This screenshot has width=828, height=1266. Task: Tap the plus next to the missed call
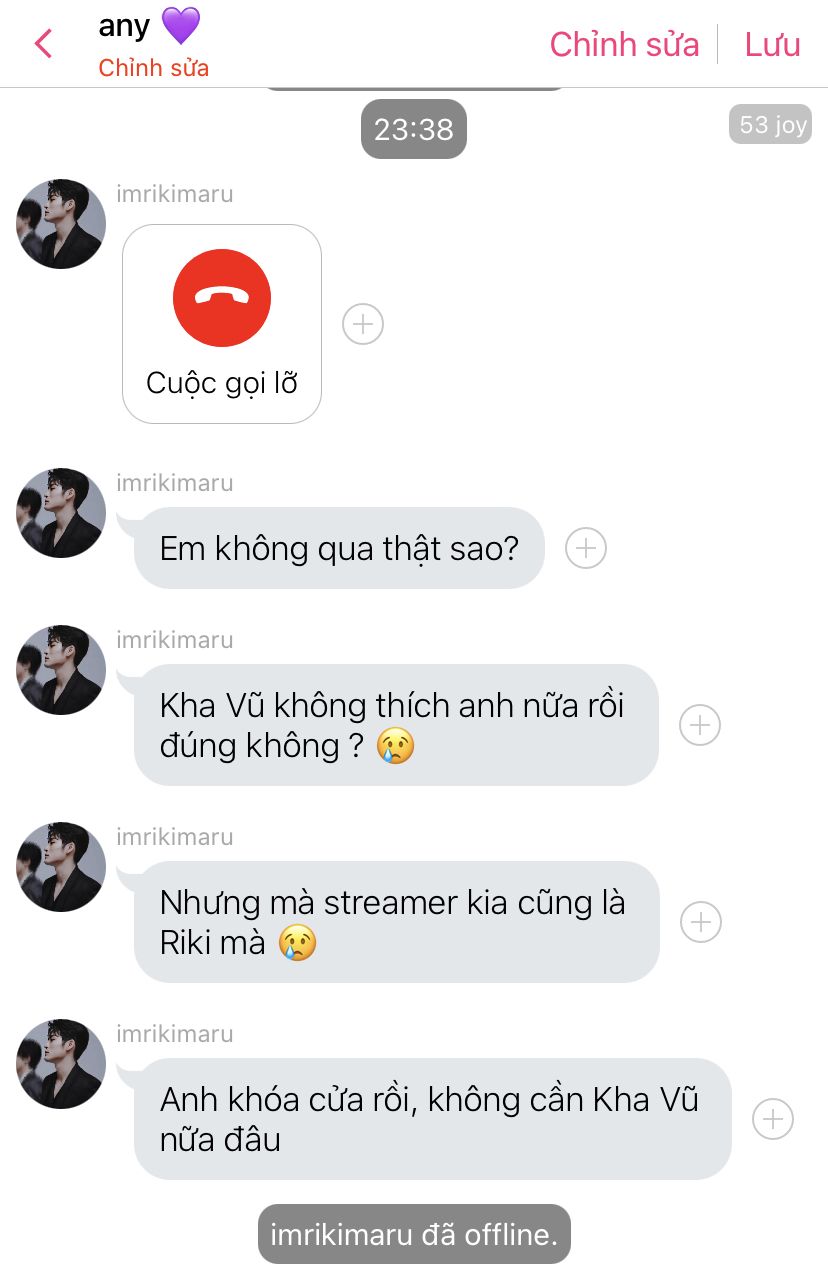coord(363,324)
